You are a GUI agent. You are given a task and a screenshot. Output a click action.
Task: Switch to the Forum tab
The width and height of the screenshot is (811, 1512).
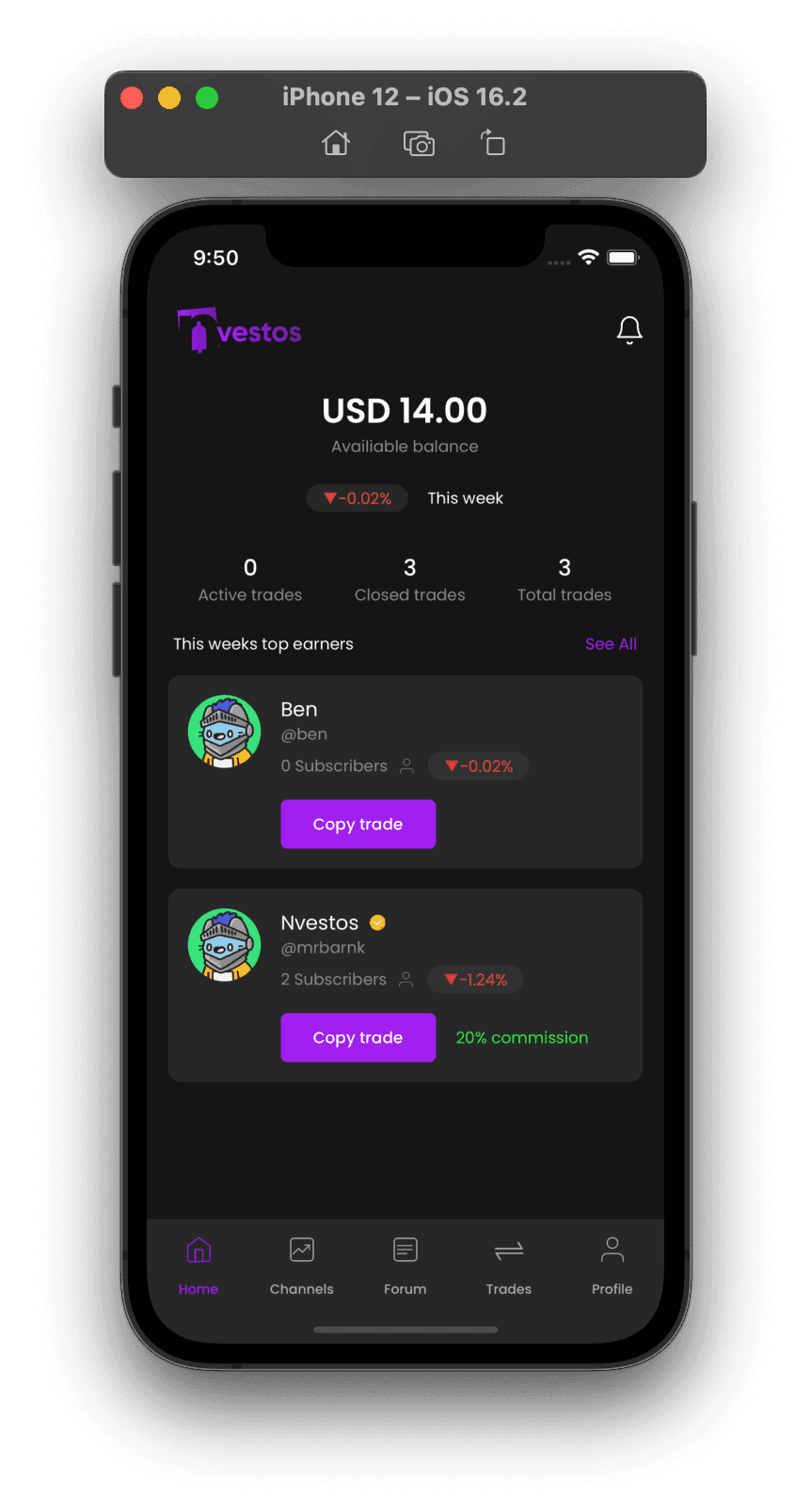(405, 1265)
